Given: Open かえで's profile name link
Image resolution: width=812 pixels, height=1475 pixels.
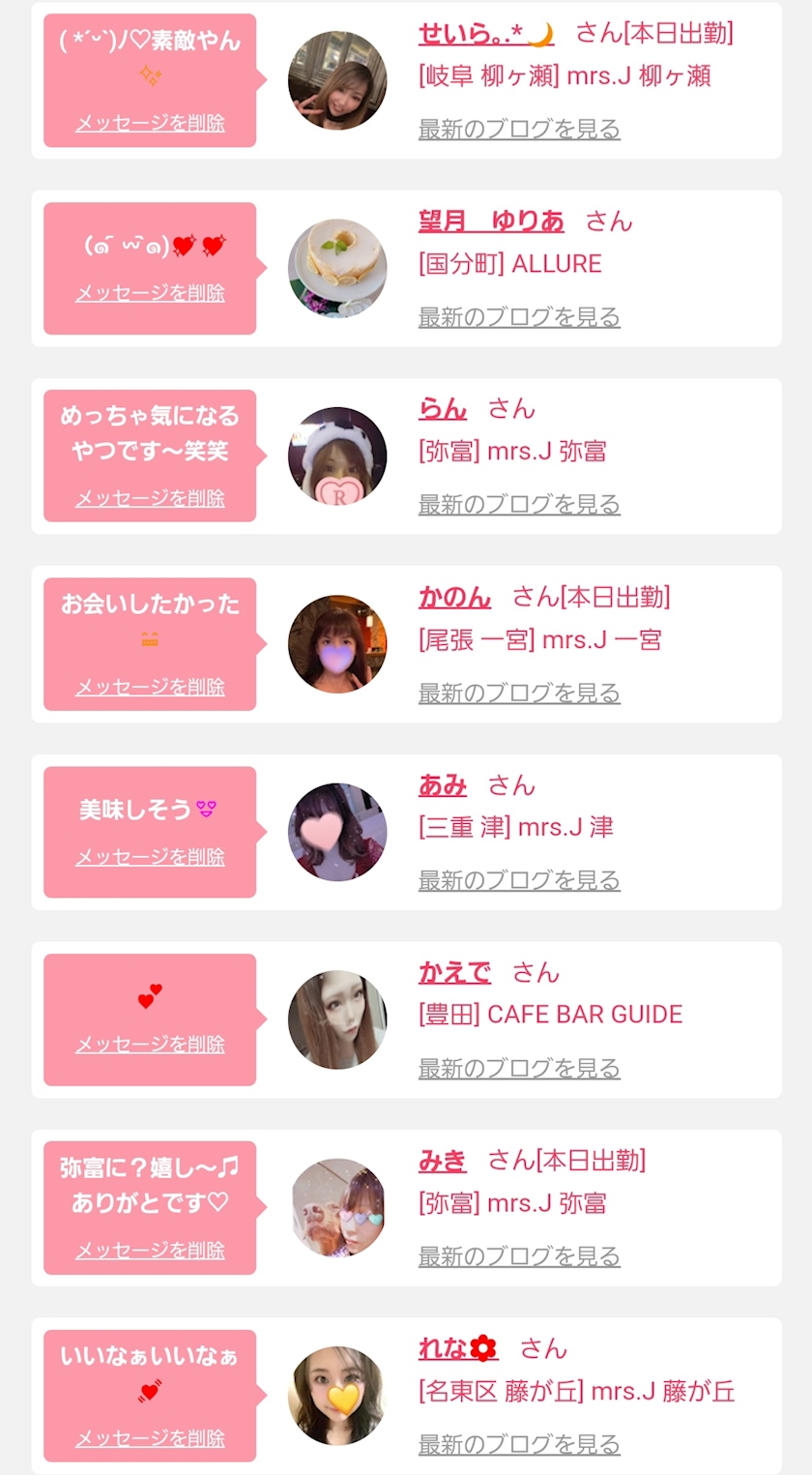Looking at the screenshot, I should point(454,973).
